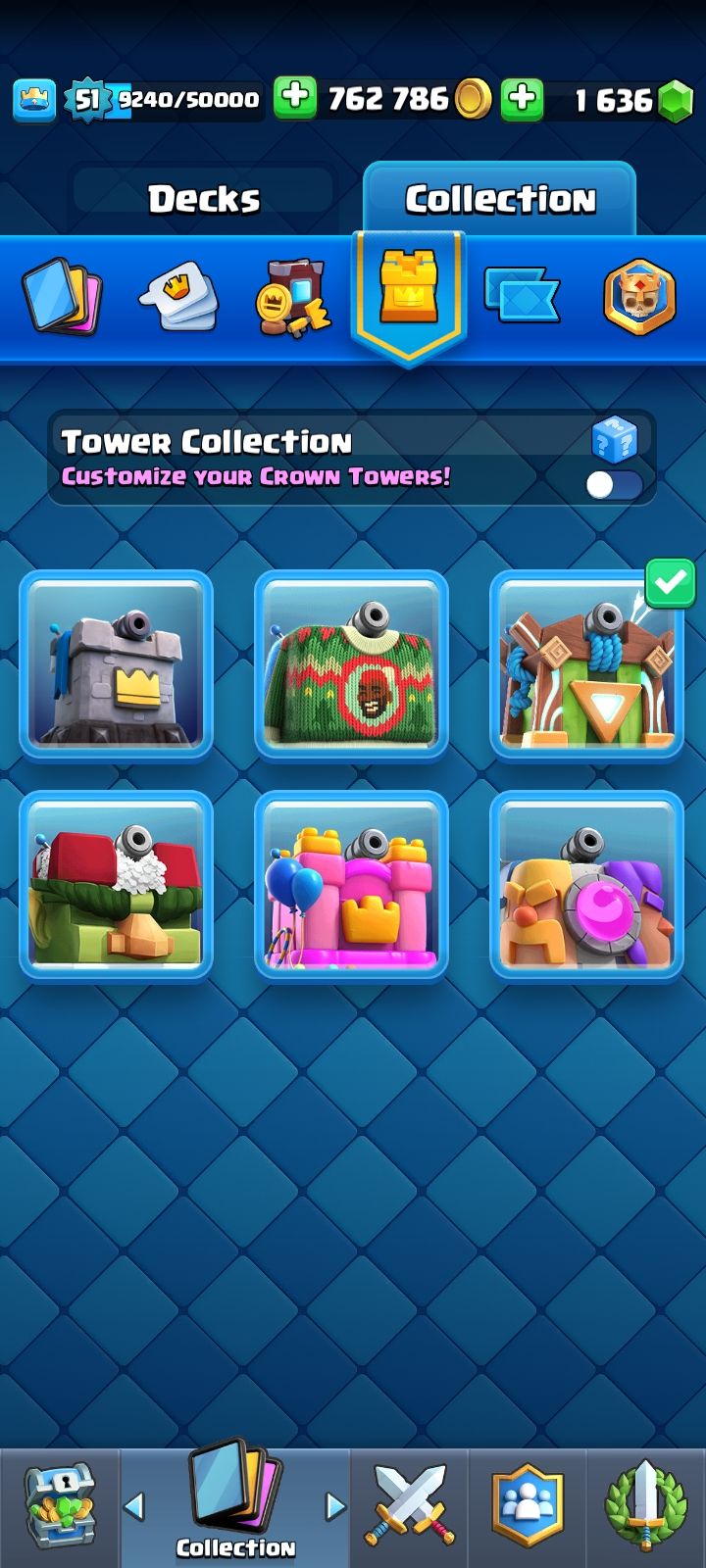Select the default grey stone tower skin
This screenshot has width=706, height=1568.
coord(117,665)
